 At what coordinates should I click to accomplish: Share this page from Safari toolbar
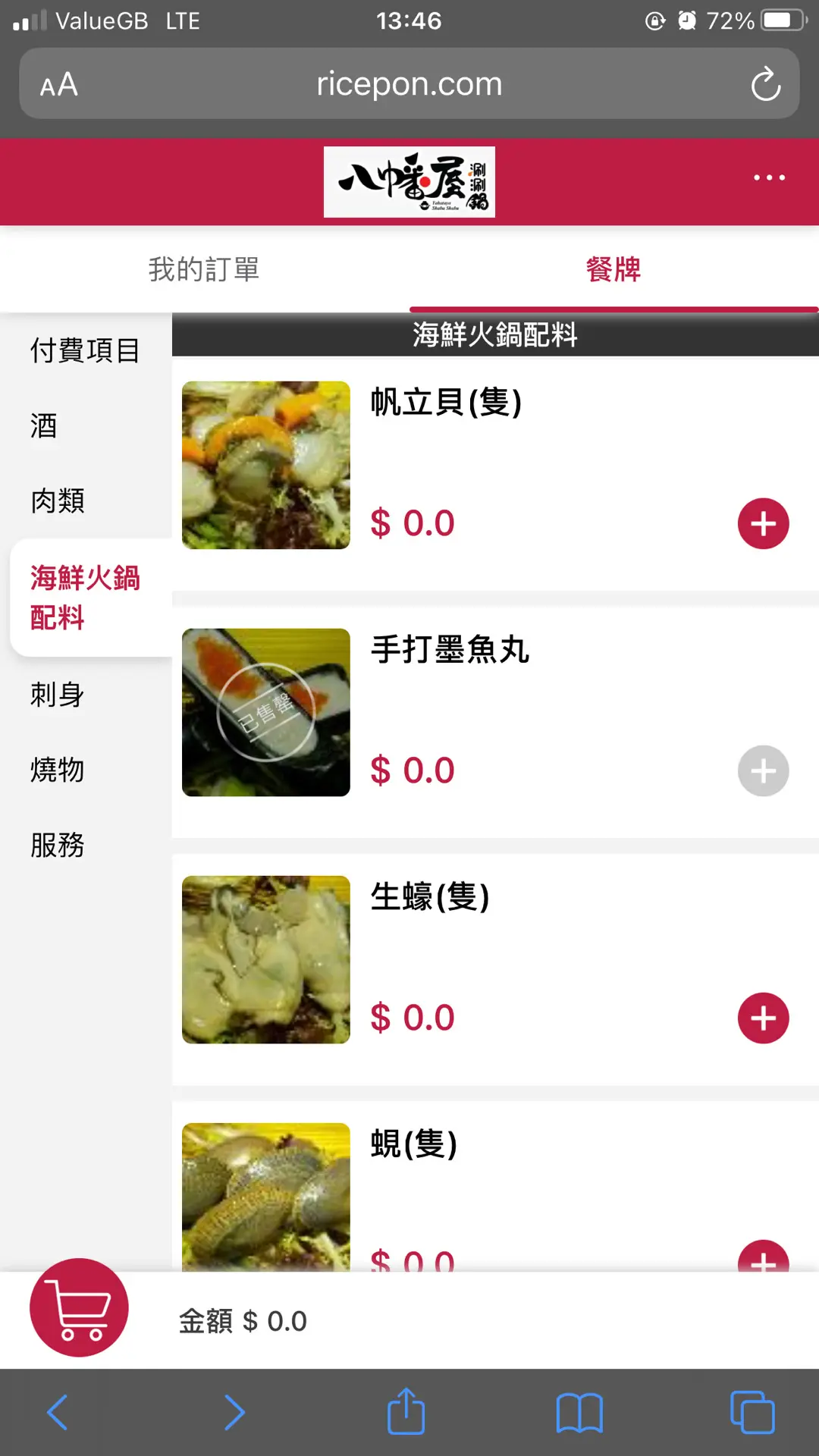click(406, 1412)
